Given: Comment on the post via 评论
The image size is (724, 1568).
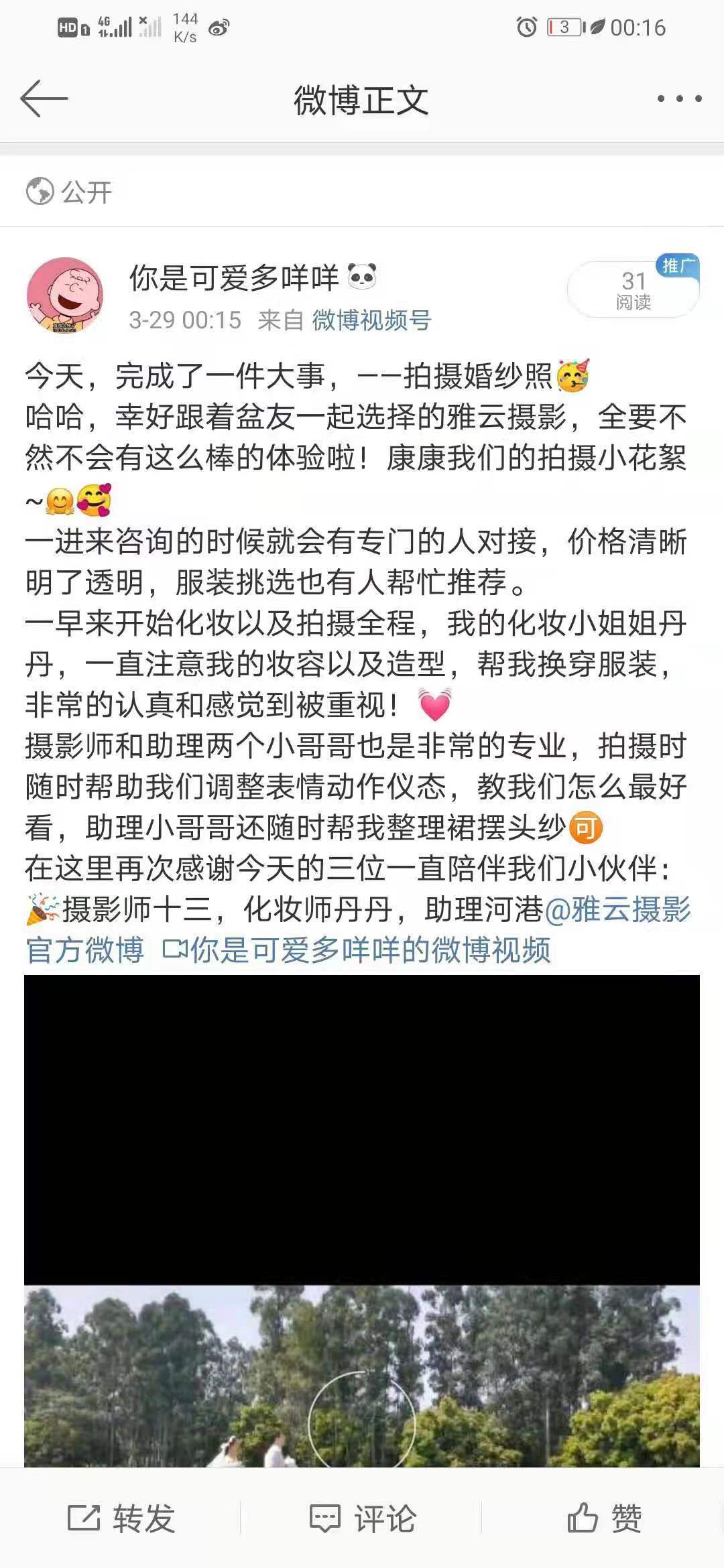Looking at the screenshot, I should (362, 1518).
